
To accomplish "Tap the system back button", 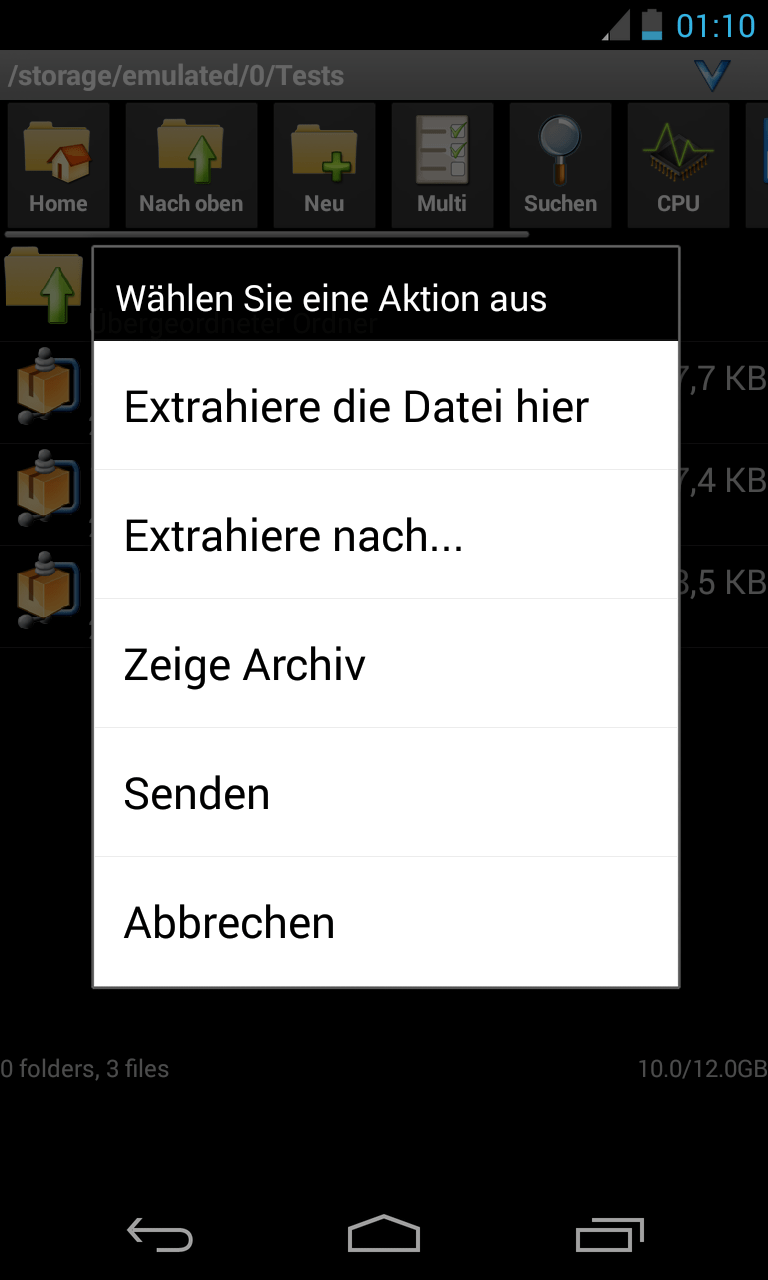I will 160,1235.
